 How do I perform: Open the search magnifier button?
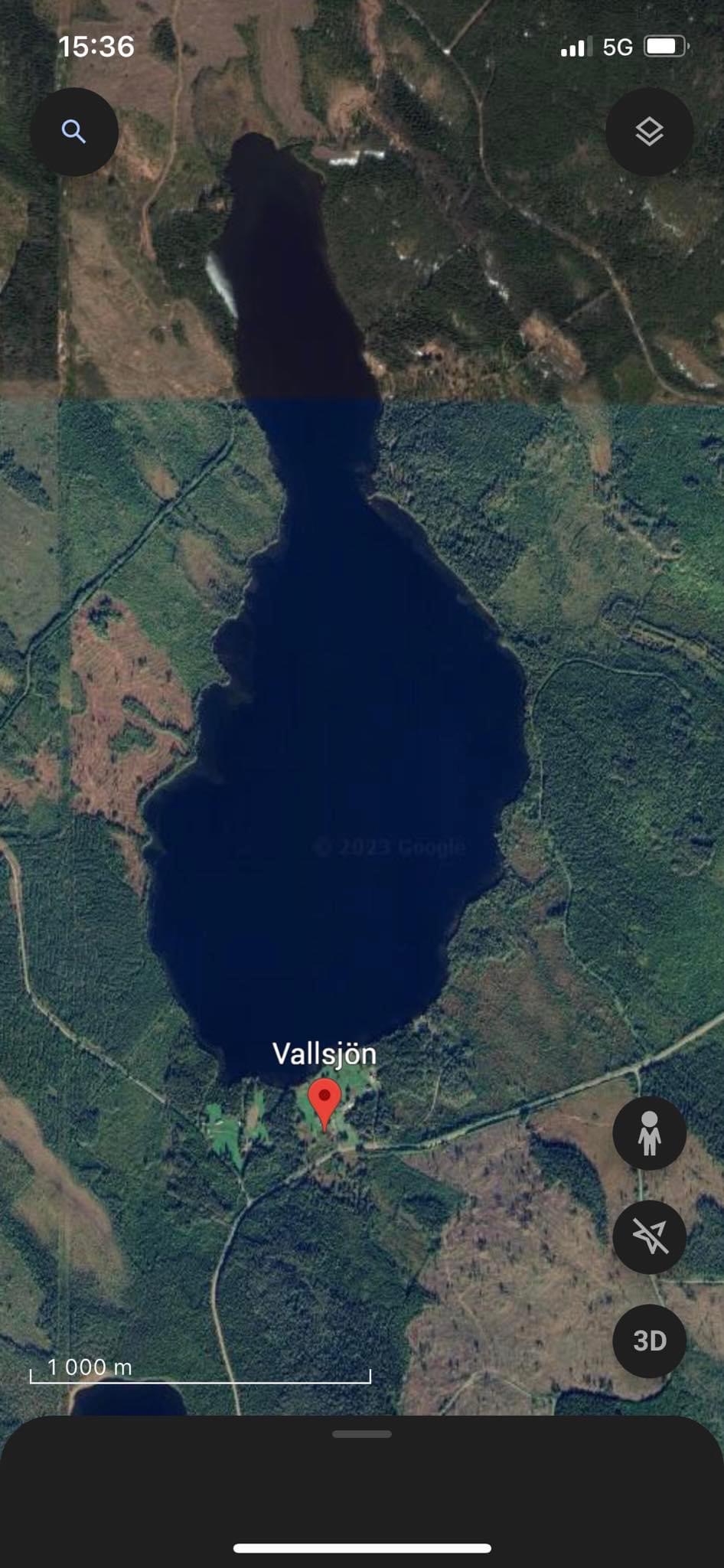74,132
